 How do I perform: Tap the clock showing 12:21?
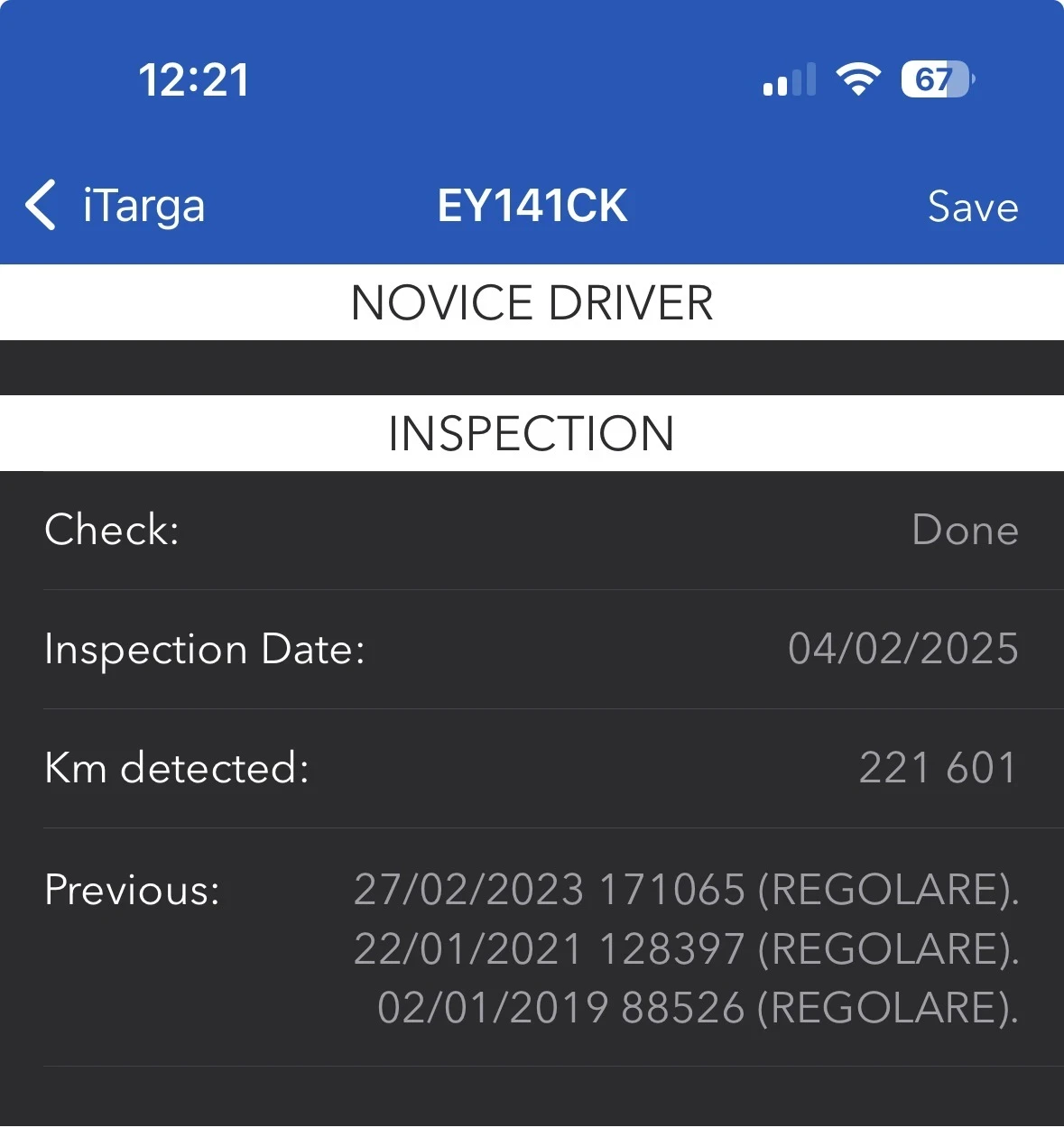click(194, 79)
